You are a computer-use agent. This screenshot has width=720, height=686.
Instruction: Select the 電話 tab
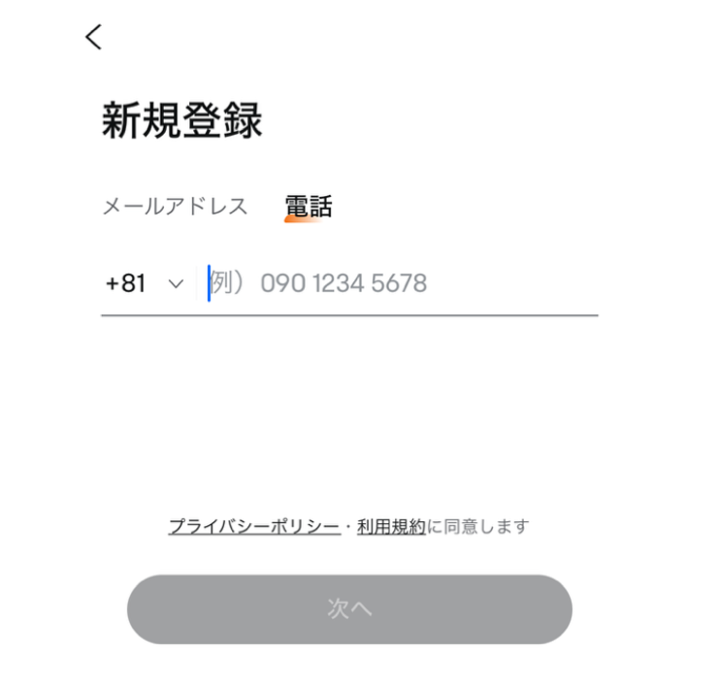[x=308, y=207]
